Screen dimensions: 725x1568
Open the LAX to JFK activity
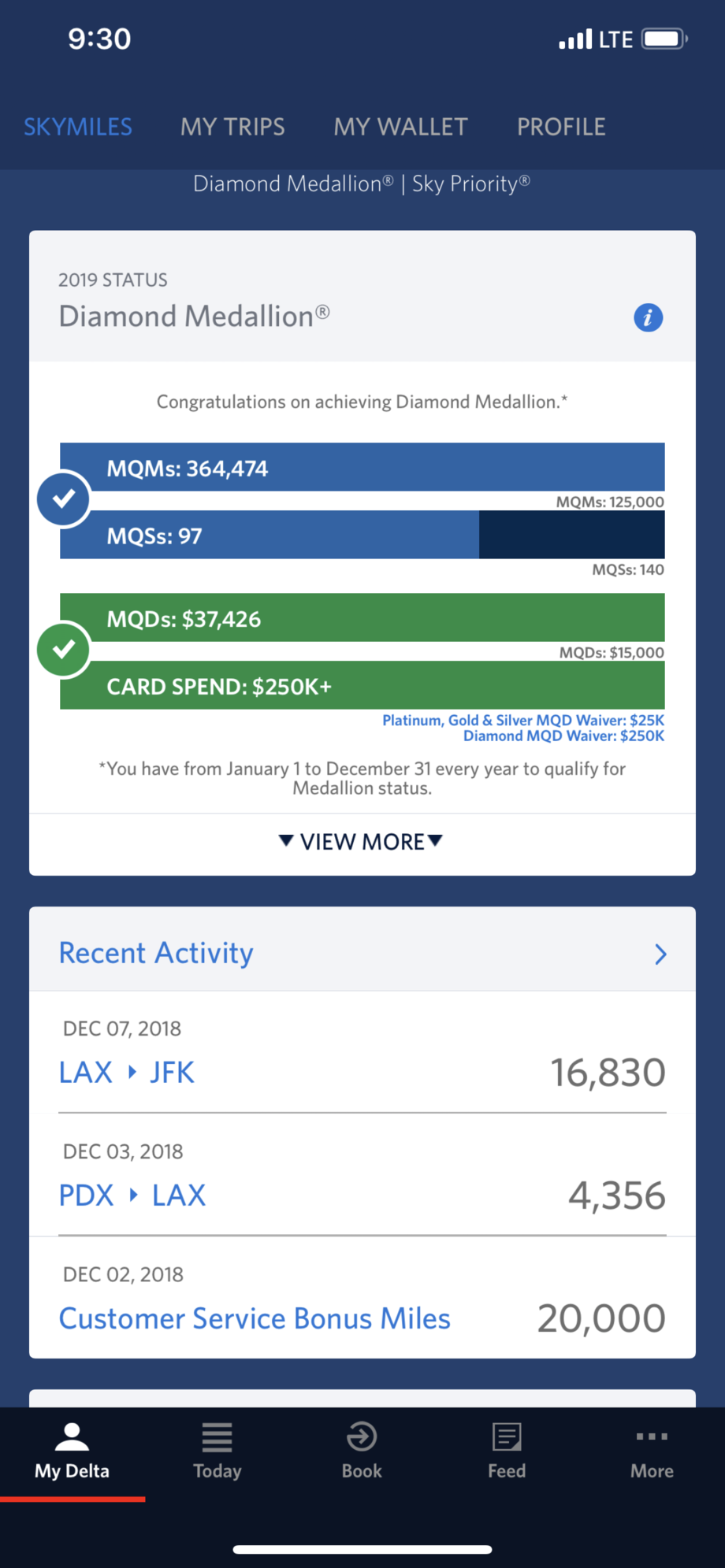tap(362, 1054)
